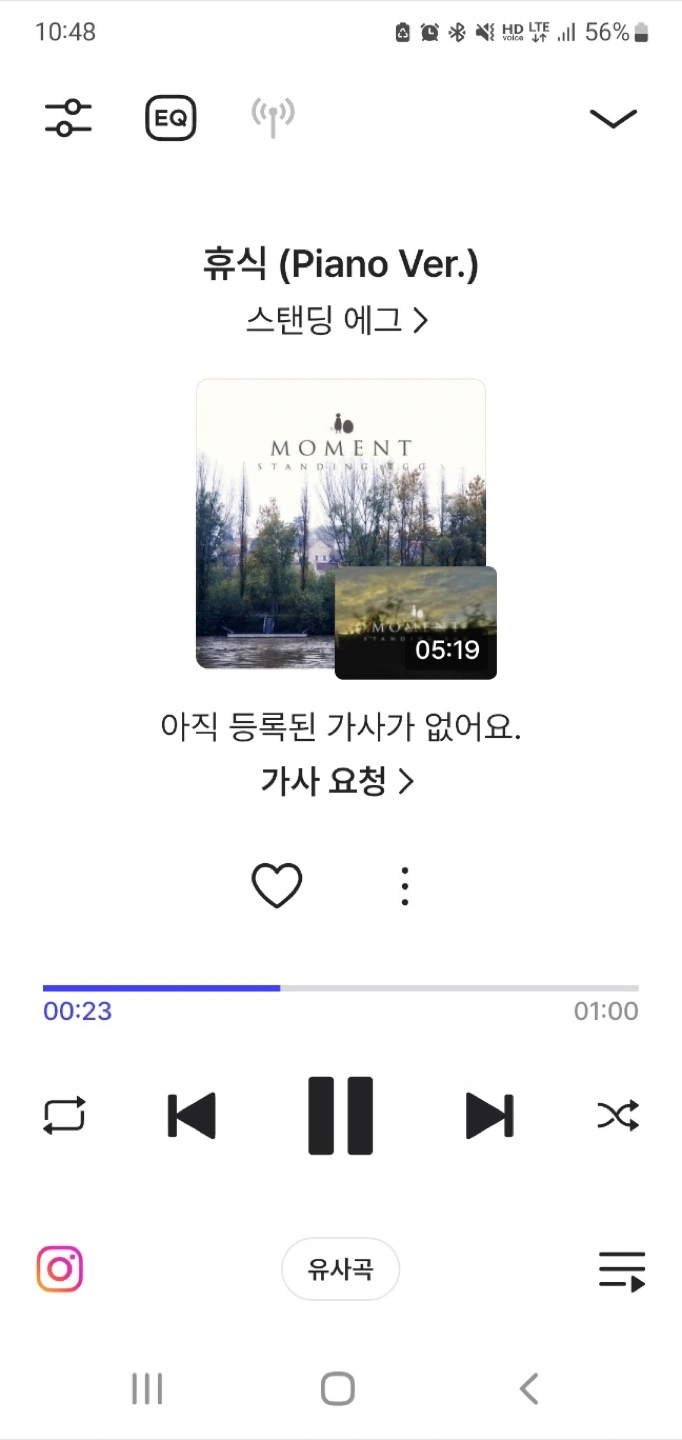Go back using system navigation
This screenshot has height=1440, width=682.
(x=529, y=1389)
